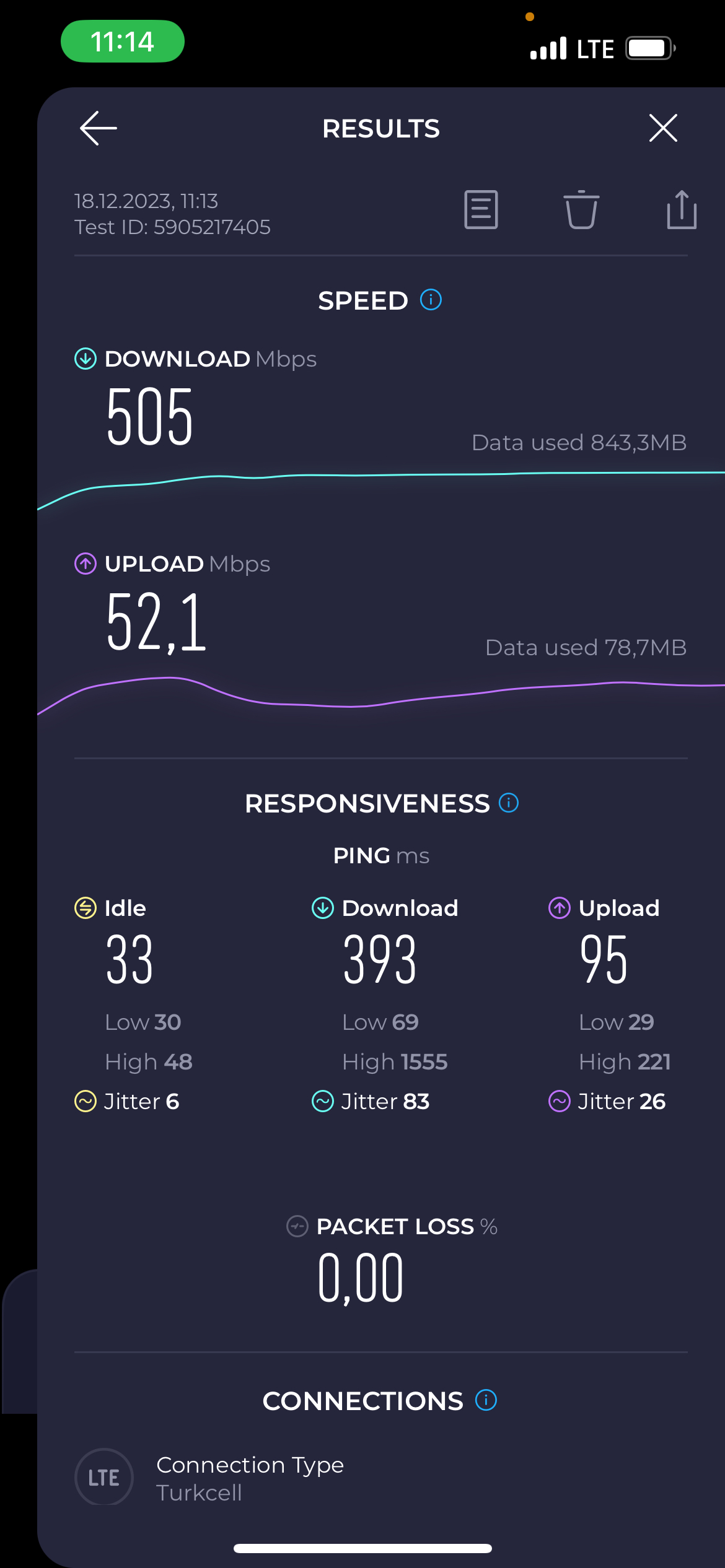The height and width of the screenshot is (1568, 725).
Task: Delete this test result
Action: 581,209
